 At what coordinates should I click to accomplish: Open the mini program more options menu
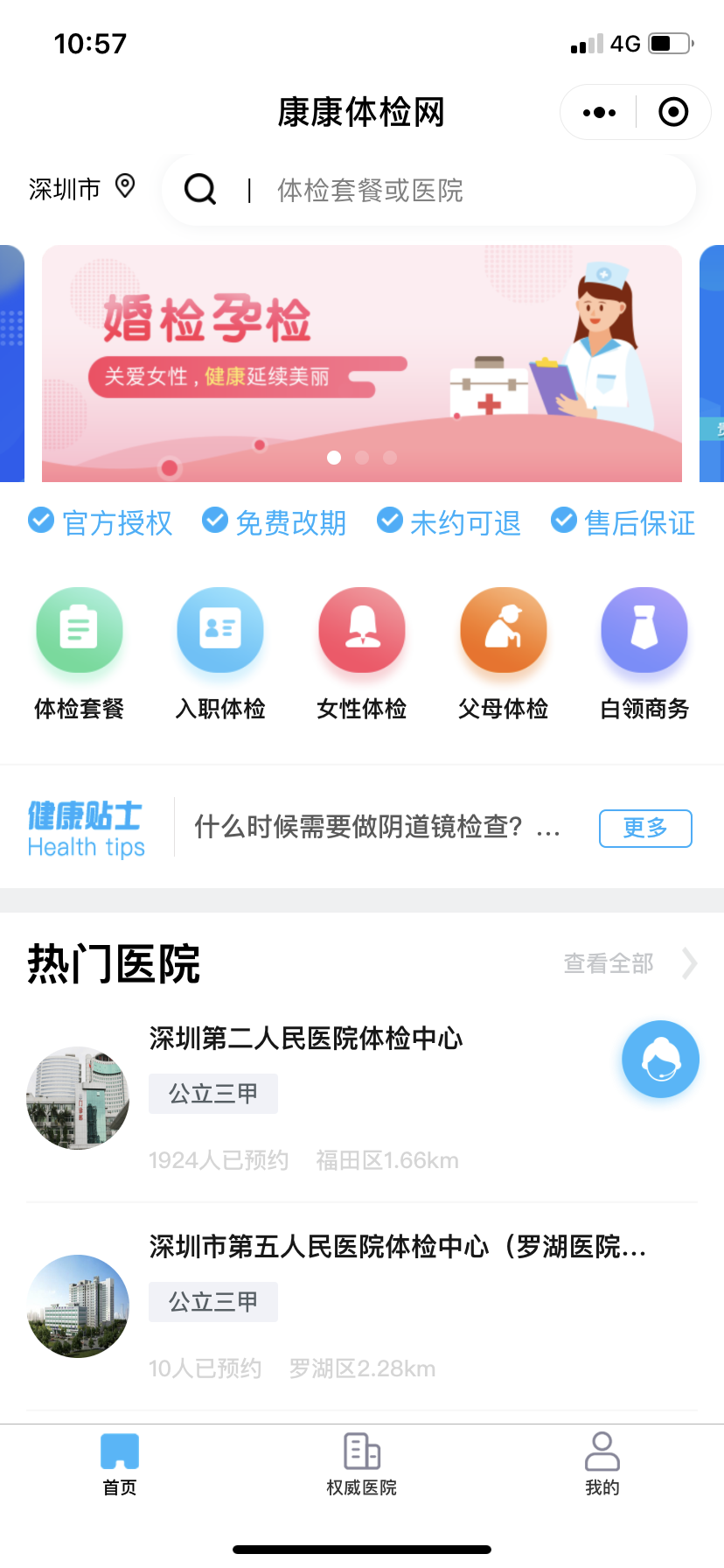tap(599, 112)
